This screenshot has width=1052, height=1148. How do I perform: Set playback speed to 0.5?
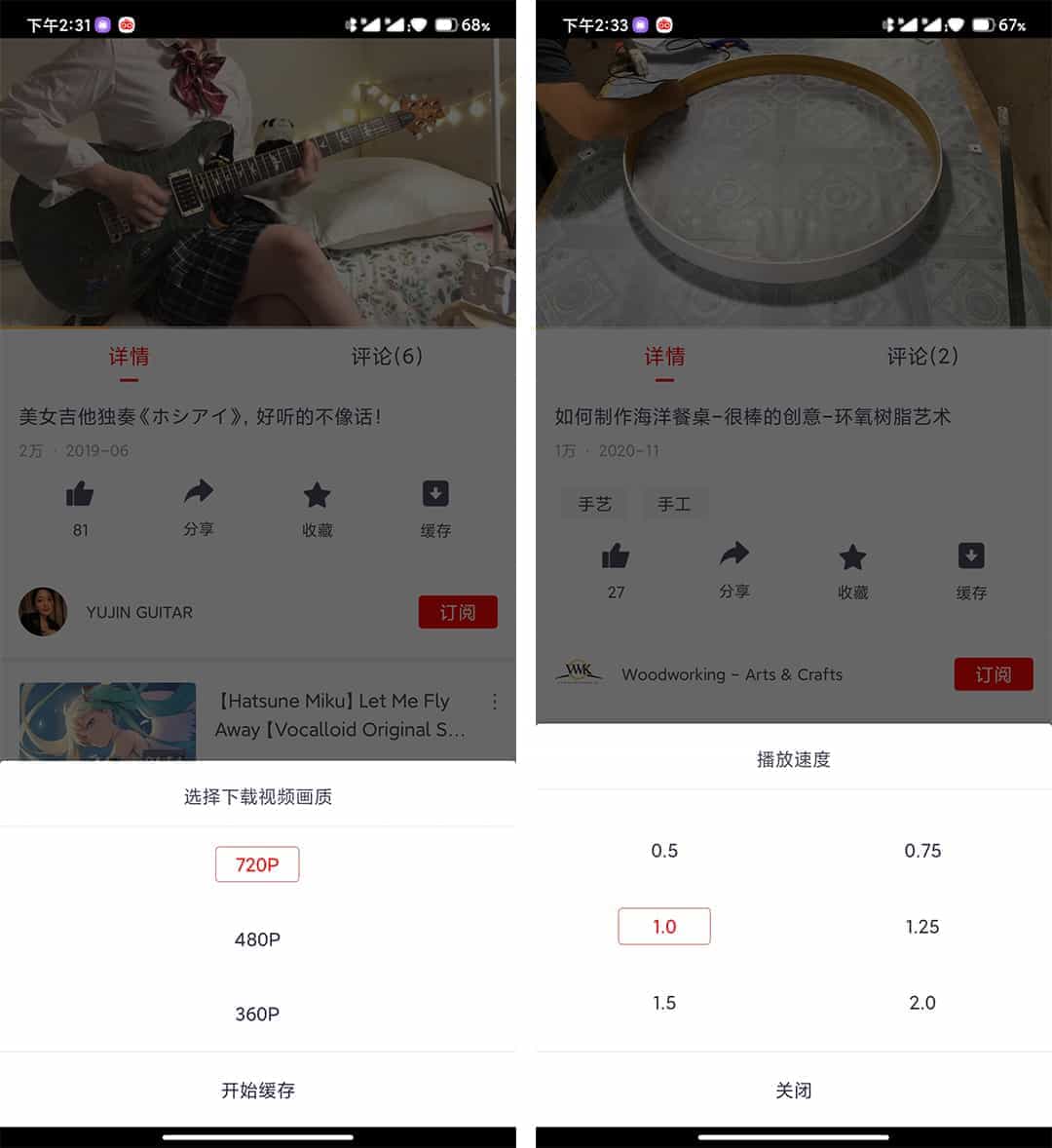664,851
